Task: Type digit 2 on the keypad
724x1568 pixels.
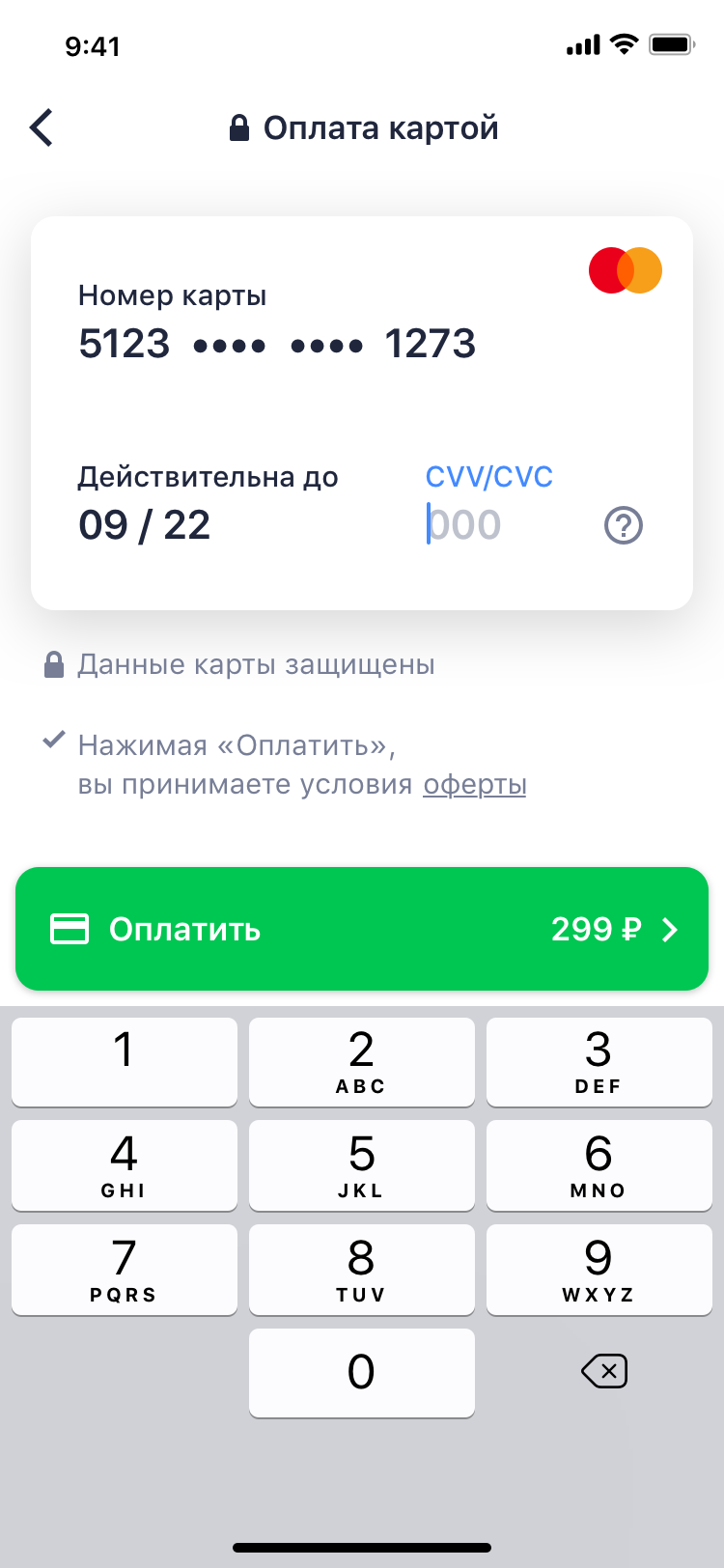Action: 362,1061
